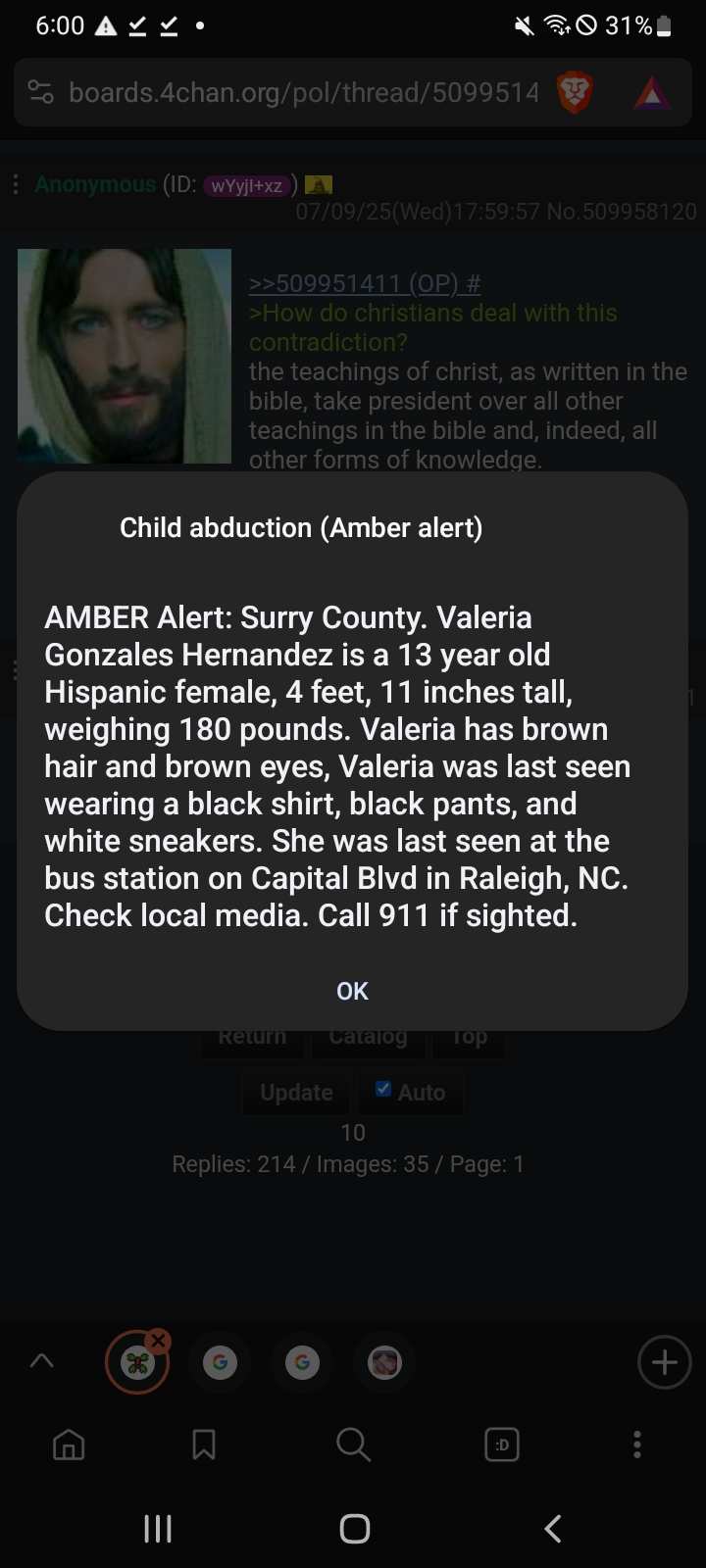Open search from the bottom toolbar
The width and height of the screenshot is (706, 1568).
[353, 1444]
